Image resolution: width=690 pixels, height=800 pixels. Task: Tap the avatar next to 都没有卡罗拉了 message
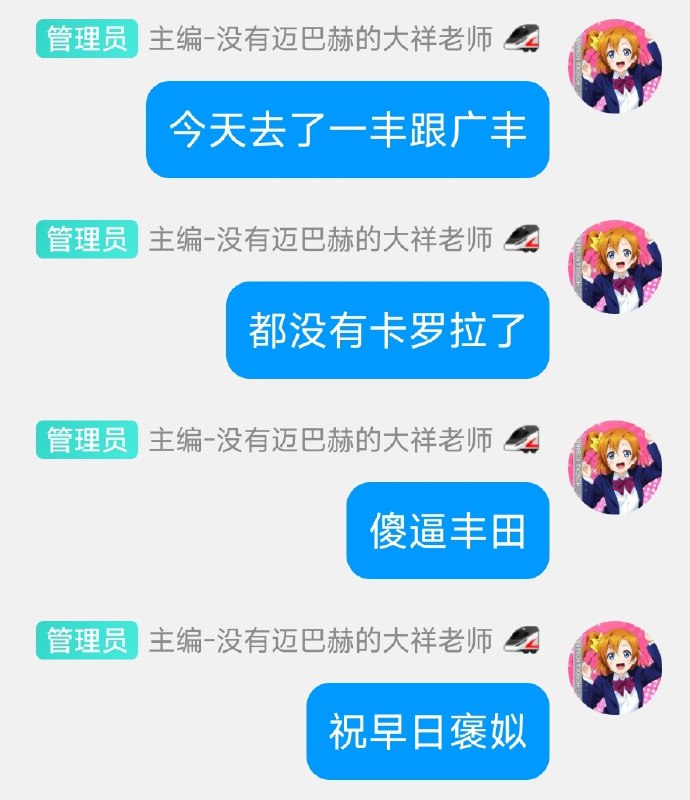615,268
